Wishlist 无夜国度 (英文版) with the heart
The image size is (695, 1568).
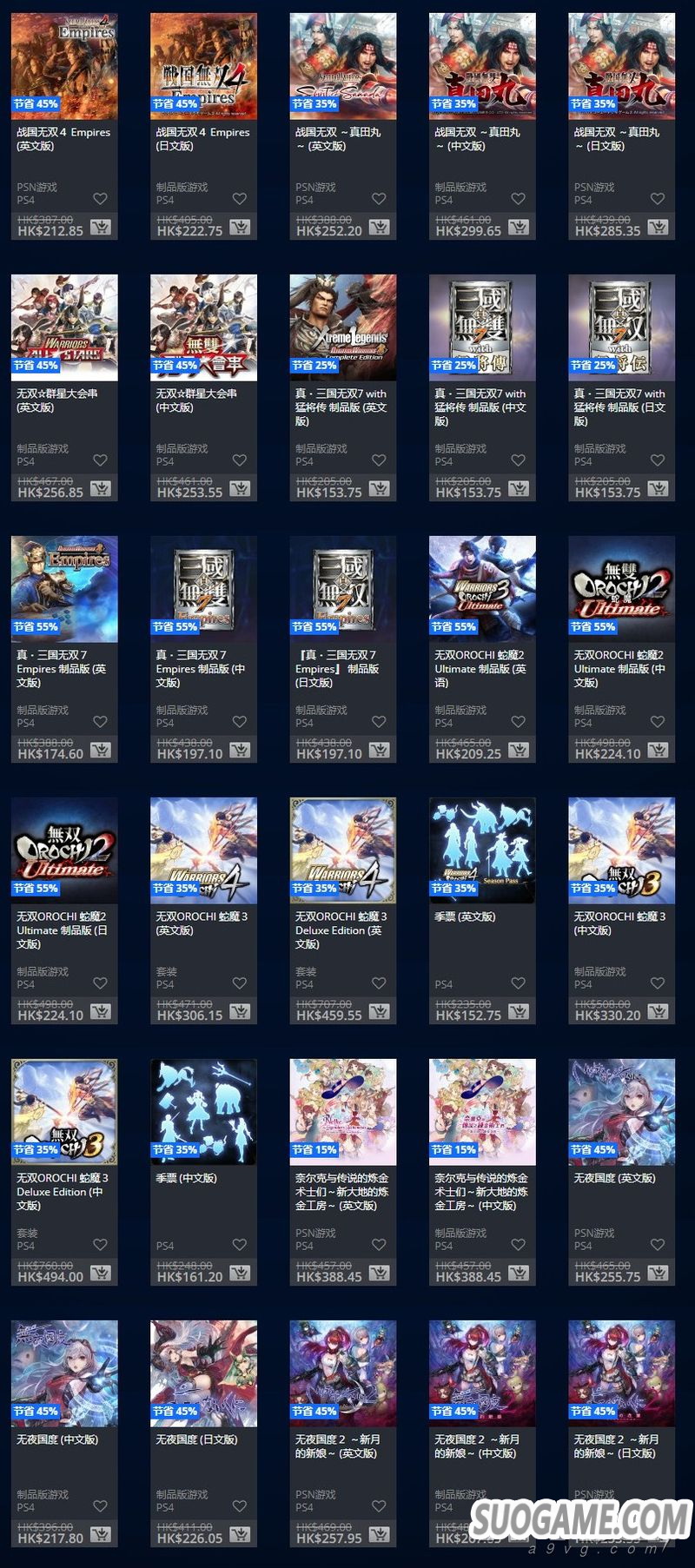(x=658, y=1245)
